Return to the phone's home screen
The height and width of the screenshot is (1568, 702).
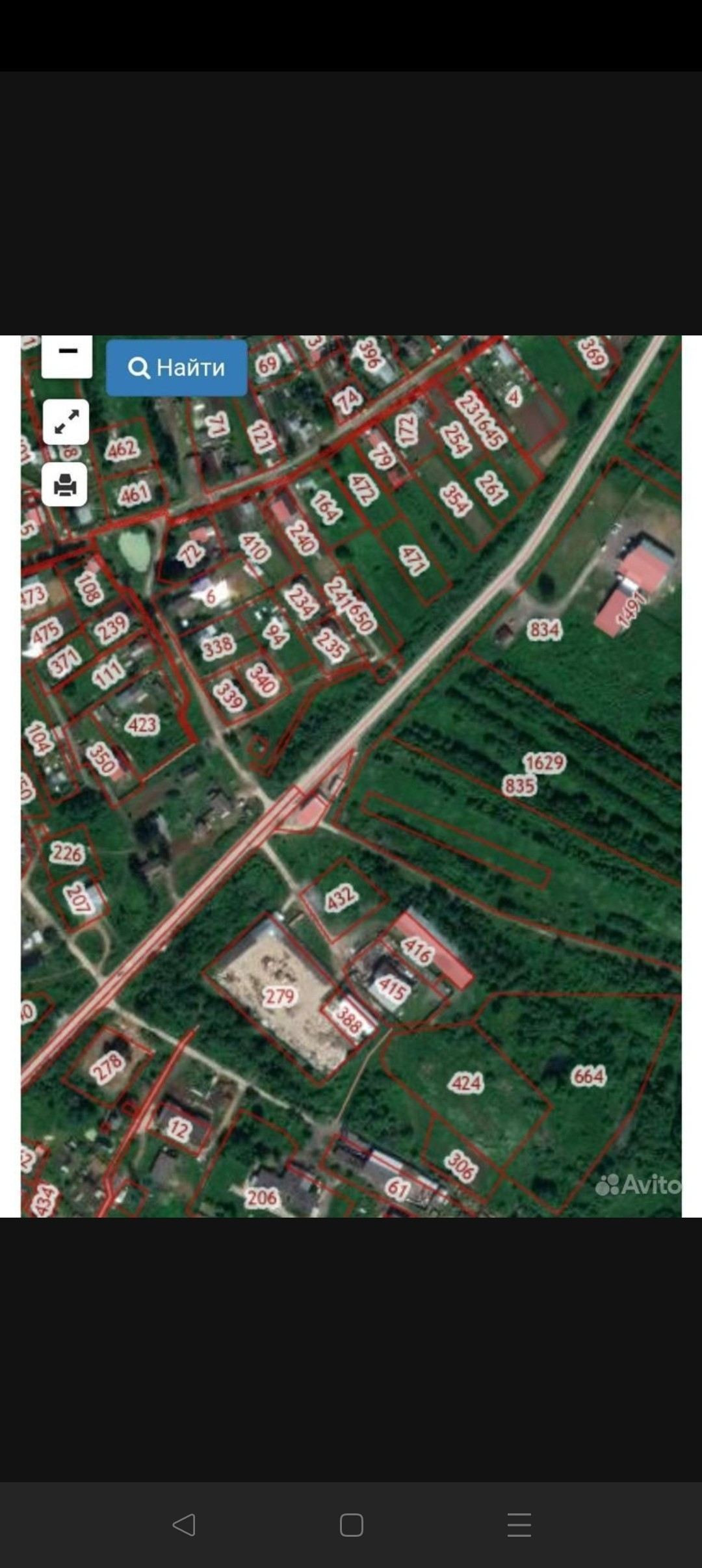click(x=351, y=1524)
